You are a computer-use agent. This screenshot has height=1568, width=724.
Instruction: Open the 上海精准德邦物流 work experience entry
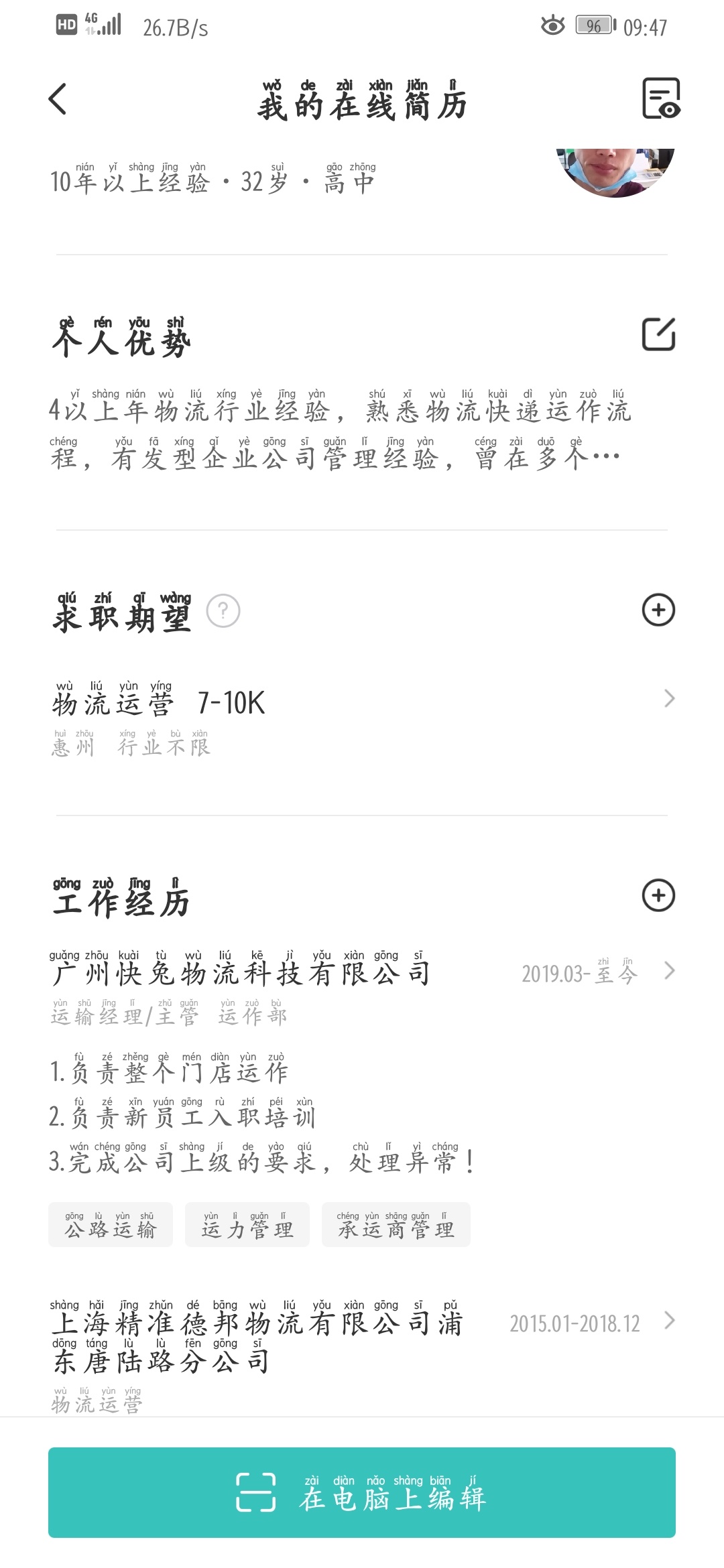(362, 1339)
